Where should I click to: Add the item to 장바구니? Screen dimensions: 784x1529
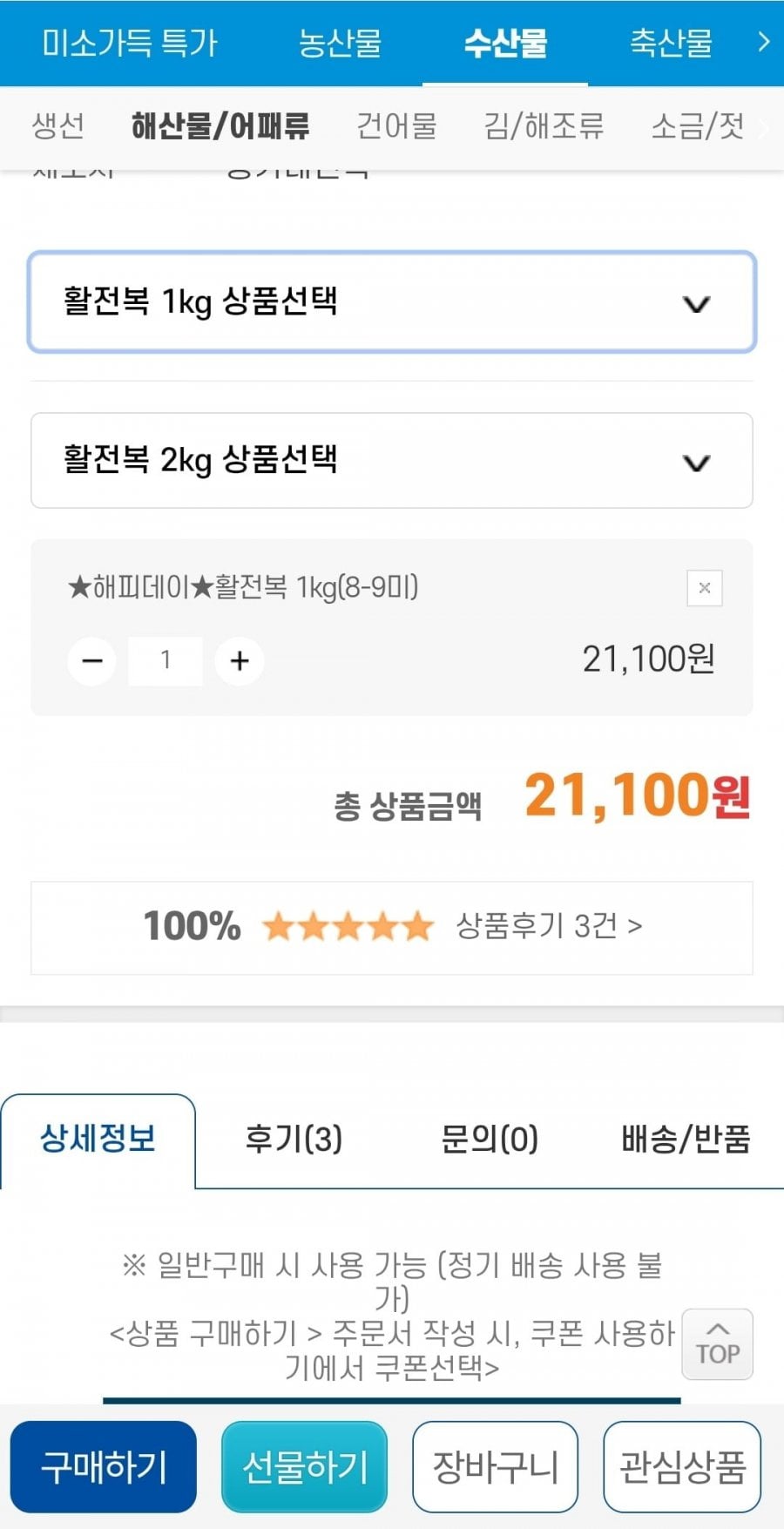point(495,1467)
